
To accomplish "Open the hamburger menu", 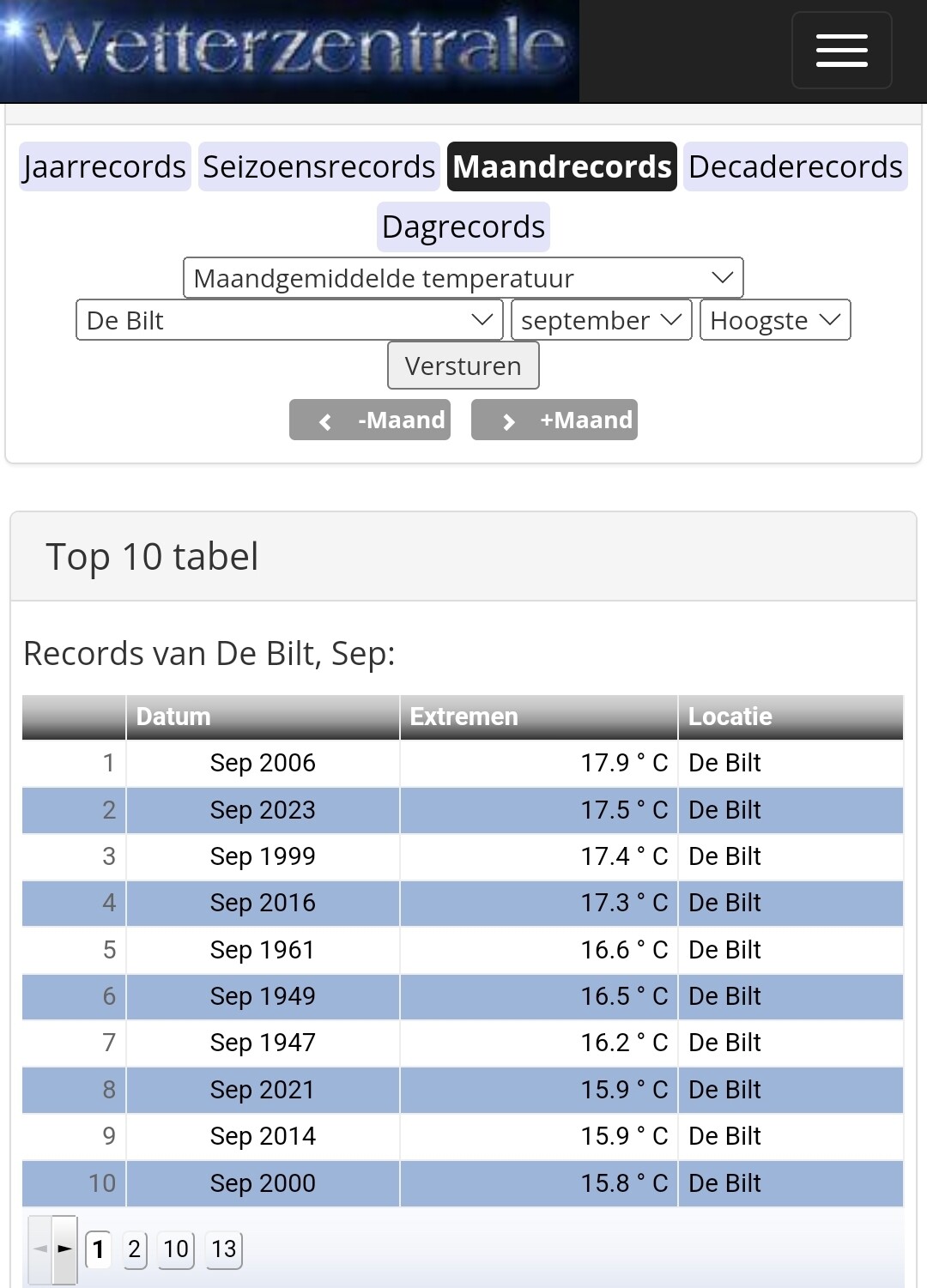I will pyautogui.click(x=841, y=51).
